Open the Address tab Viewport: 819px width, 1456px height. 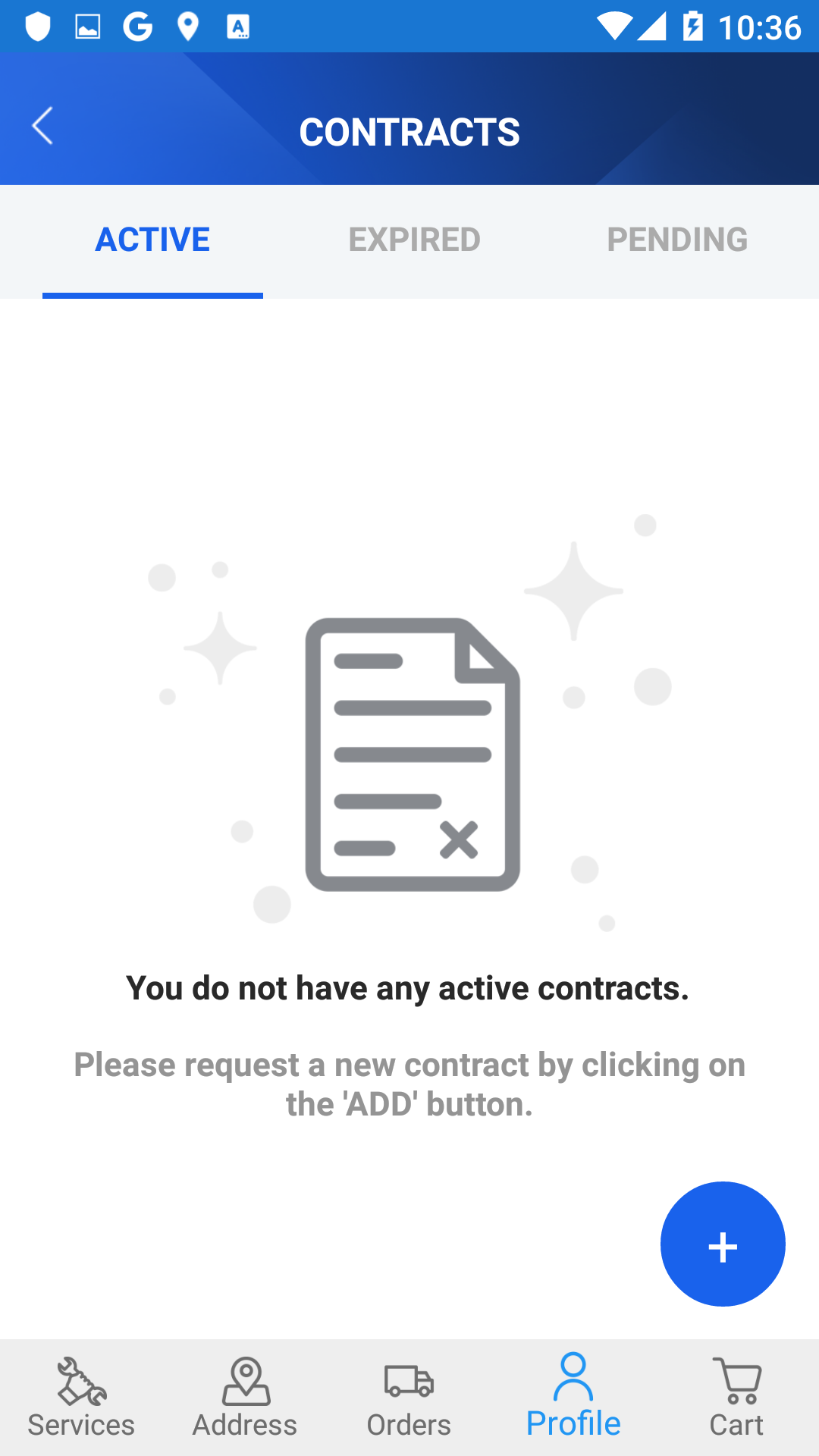click(x=245, y=1398)
